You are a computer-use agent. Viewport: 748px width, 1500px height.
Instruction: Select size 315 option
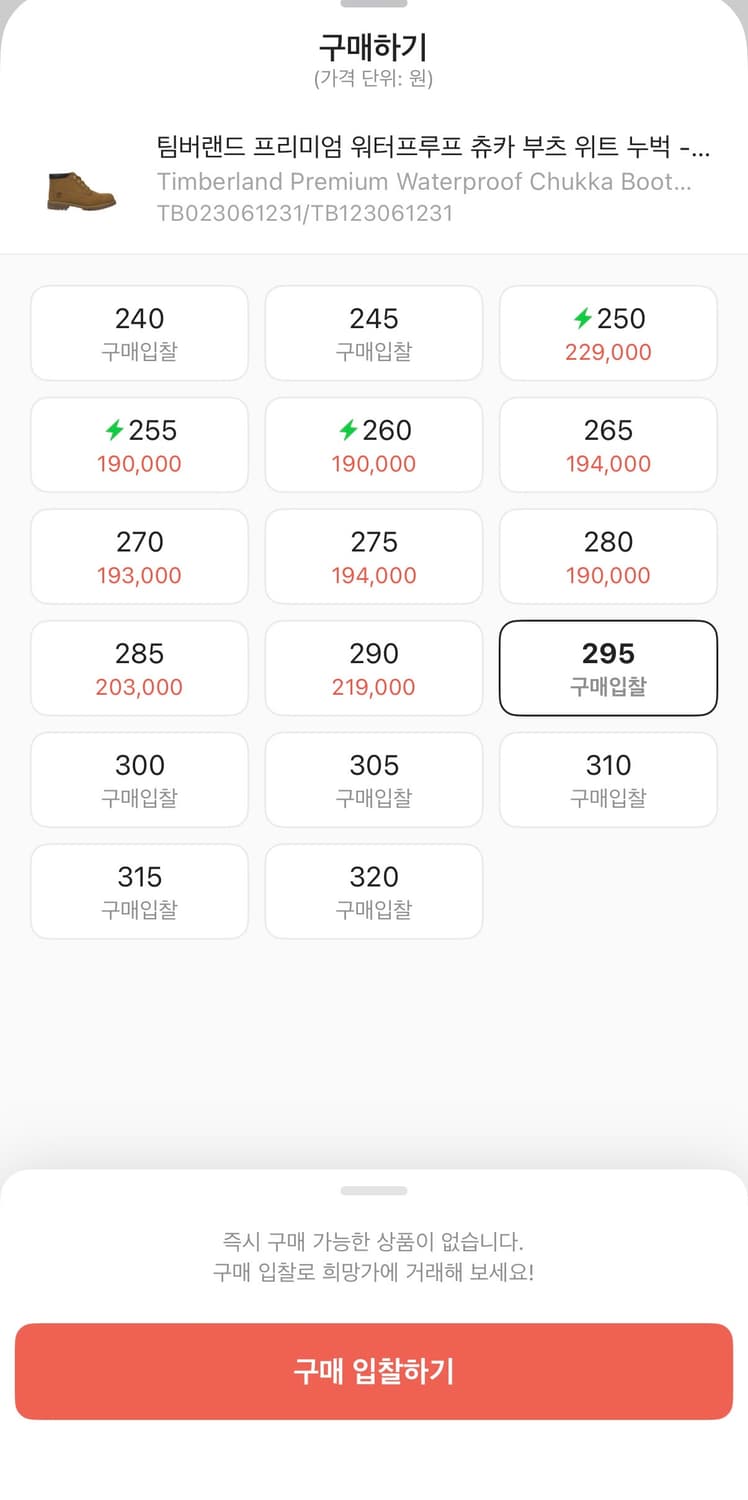(139, 891)
